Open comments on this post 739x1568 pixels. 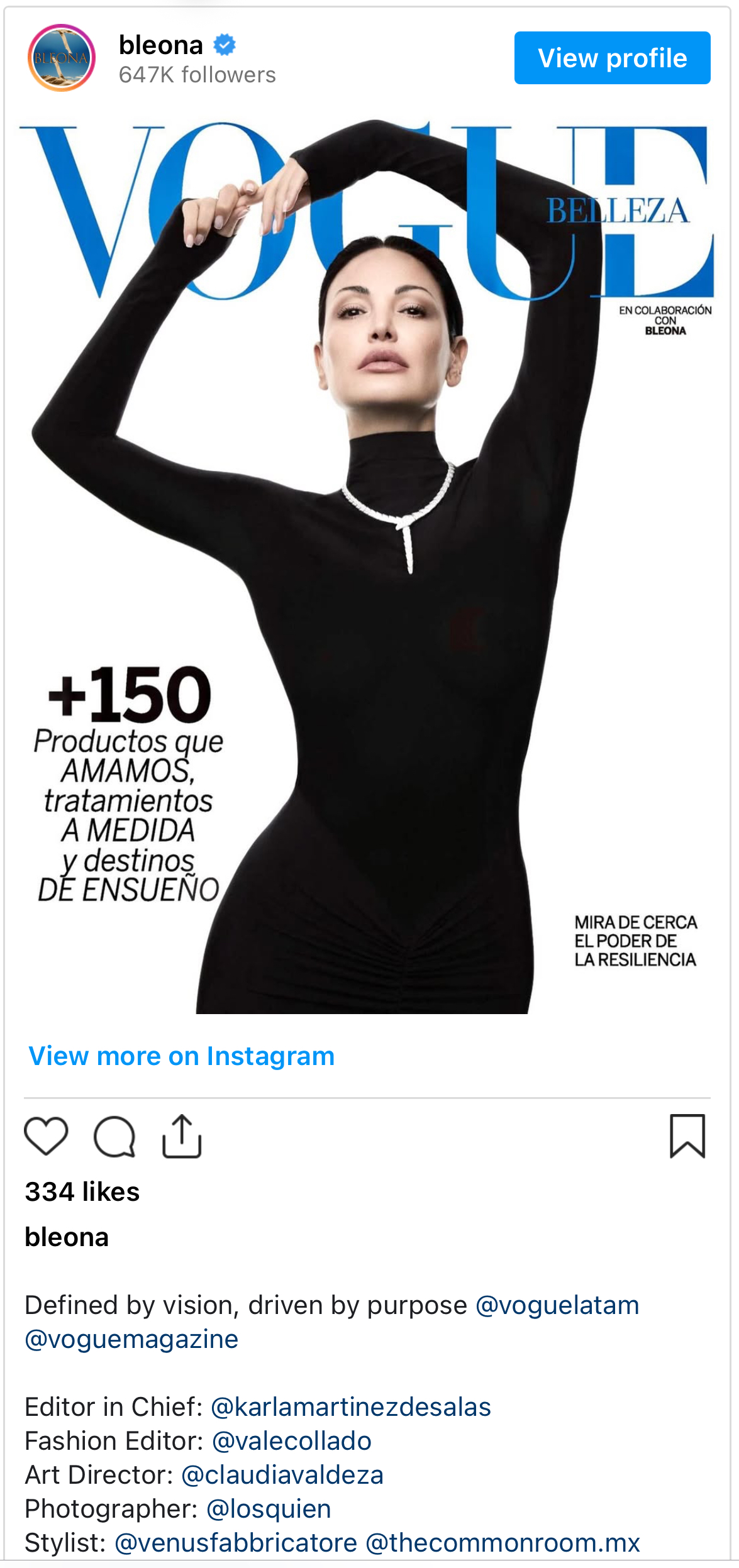114,1136
